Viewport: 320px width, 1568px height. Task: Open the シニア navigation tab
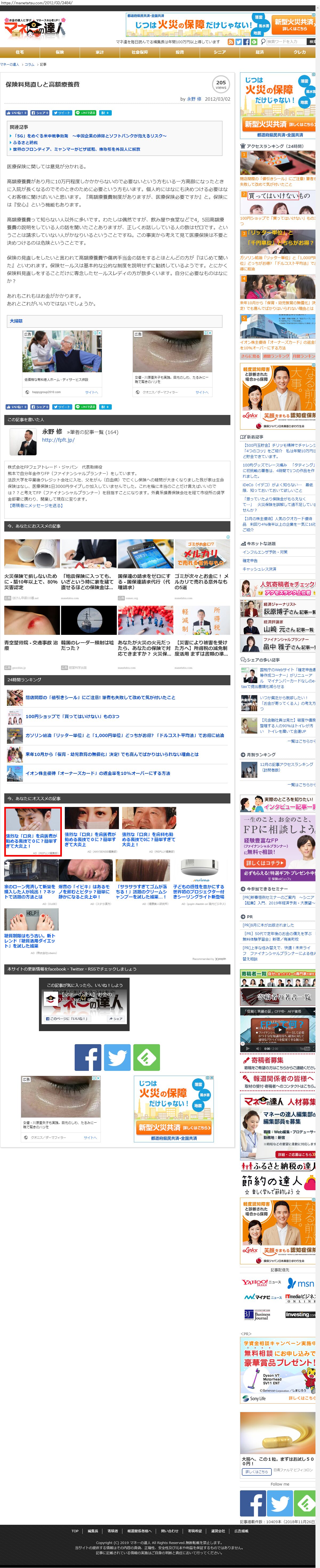click(220, 52)
